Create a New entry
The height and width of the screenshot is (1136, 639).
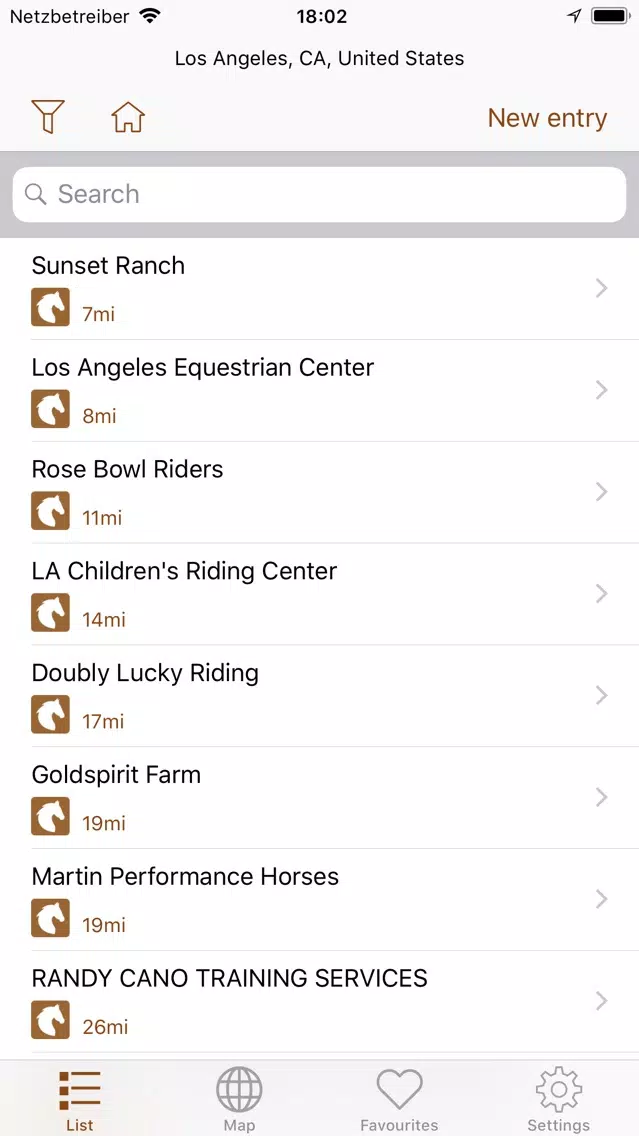[x=547, y=117]
